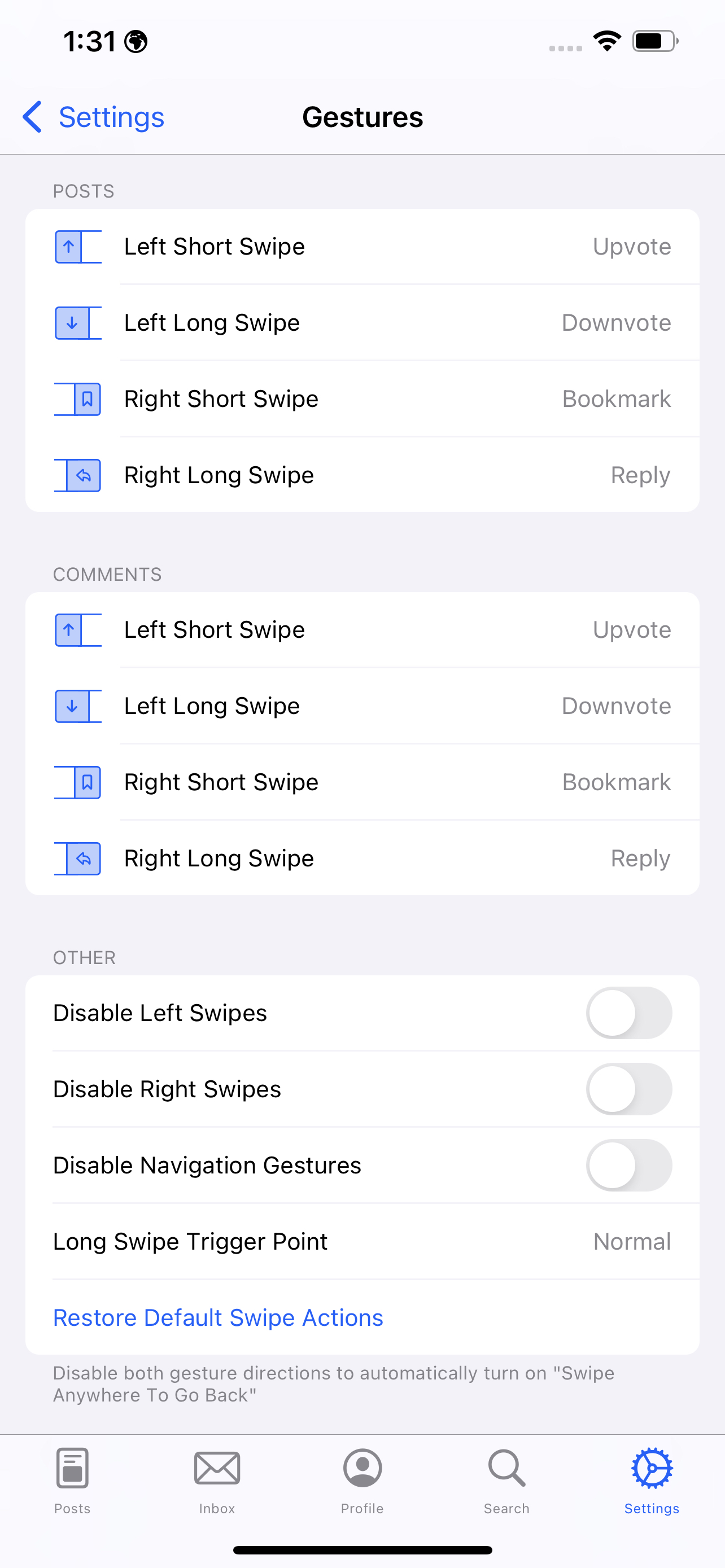Image resolution: width=725 pixels, height=1568 pixels.
Task: Edit Comments Right Long Swipe action
Action: pyautogui.click(x=362, y=859)
